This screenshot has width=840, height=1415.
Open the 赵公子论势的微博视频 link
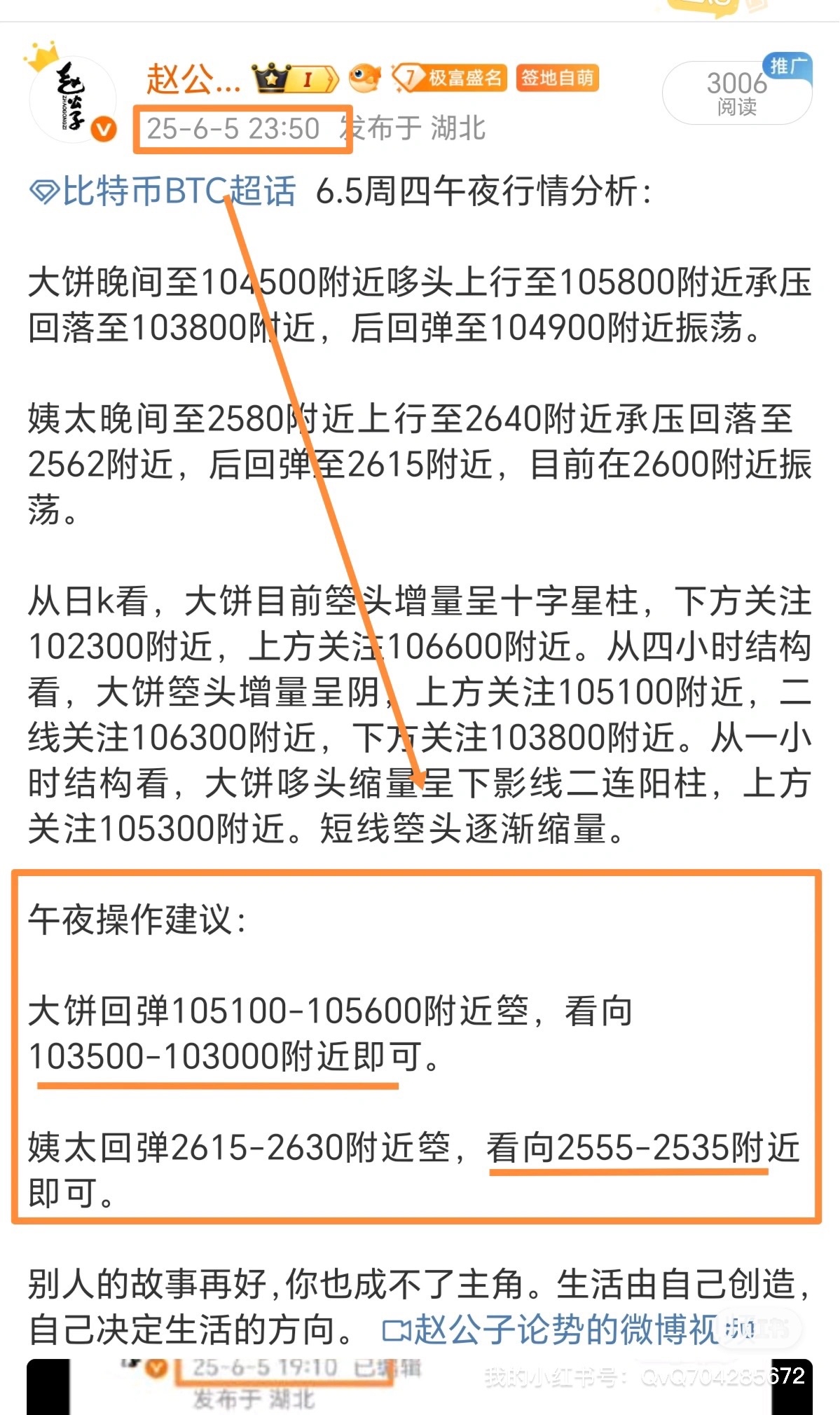click(569, 1329)
